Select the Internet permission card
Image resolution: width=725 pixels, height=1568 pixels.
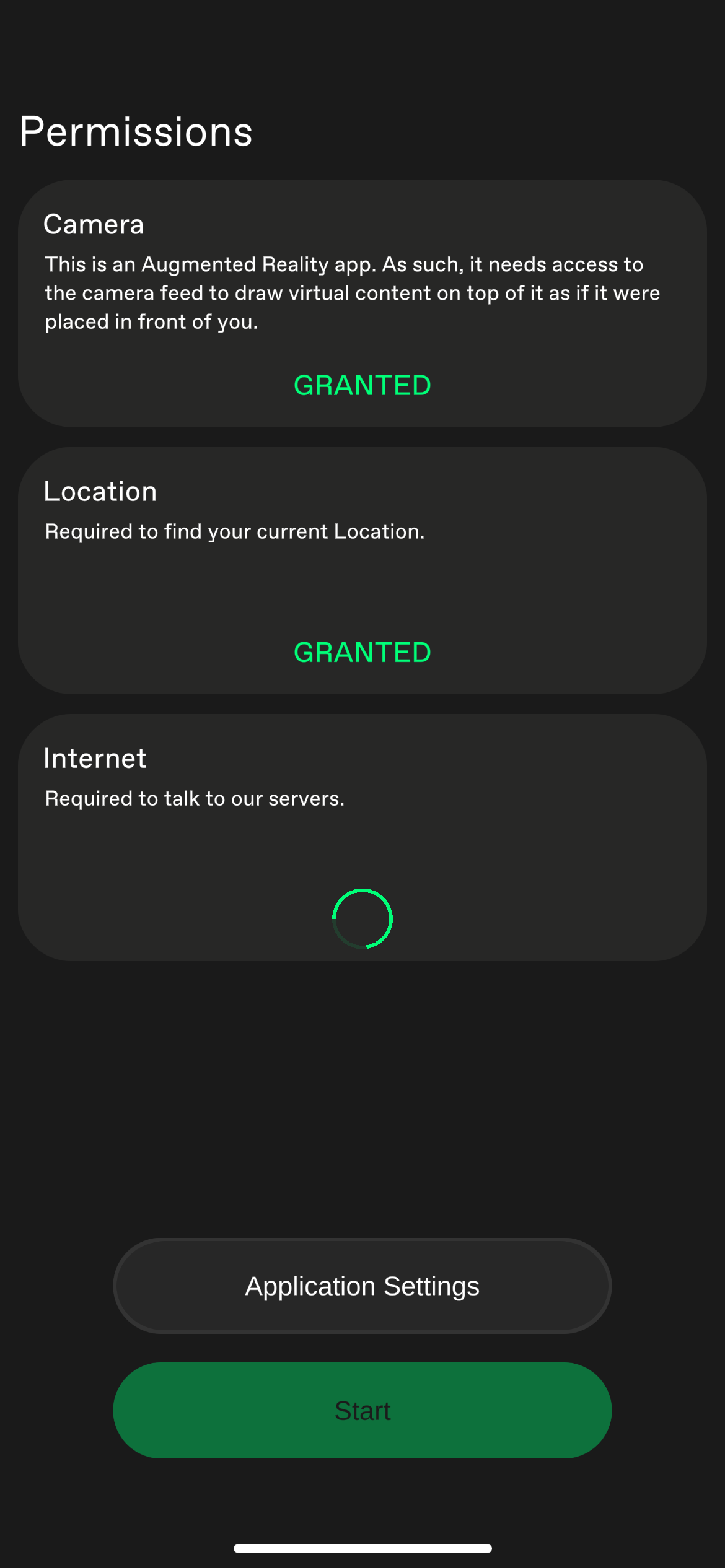coord(362,836)
